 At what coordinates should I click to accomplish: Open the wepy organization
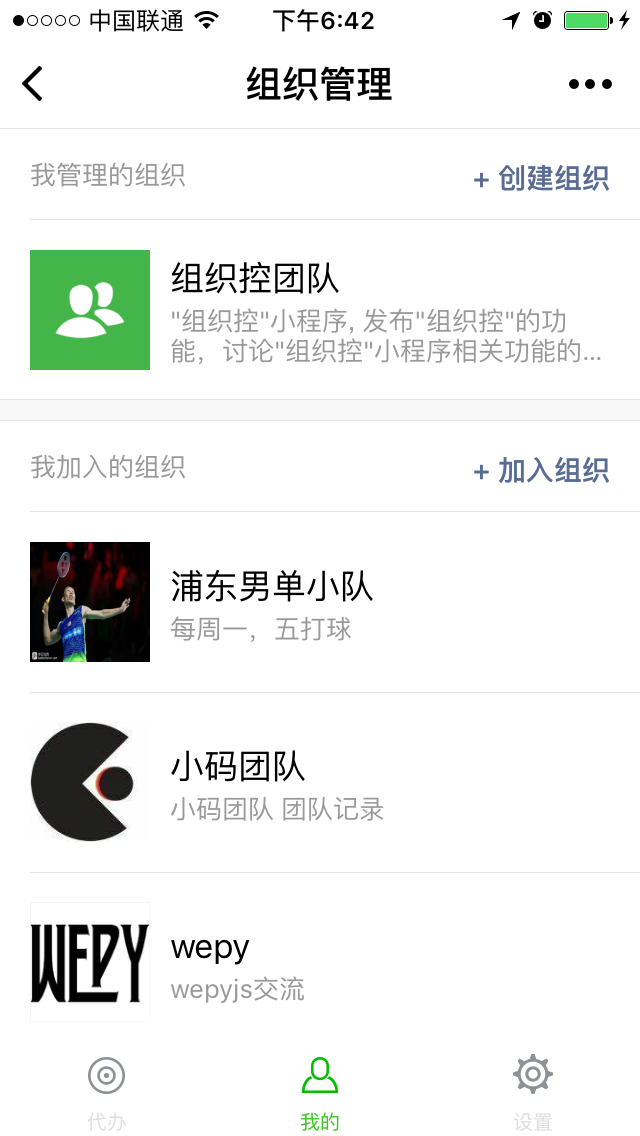tap(320, 962)
